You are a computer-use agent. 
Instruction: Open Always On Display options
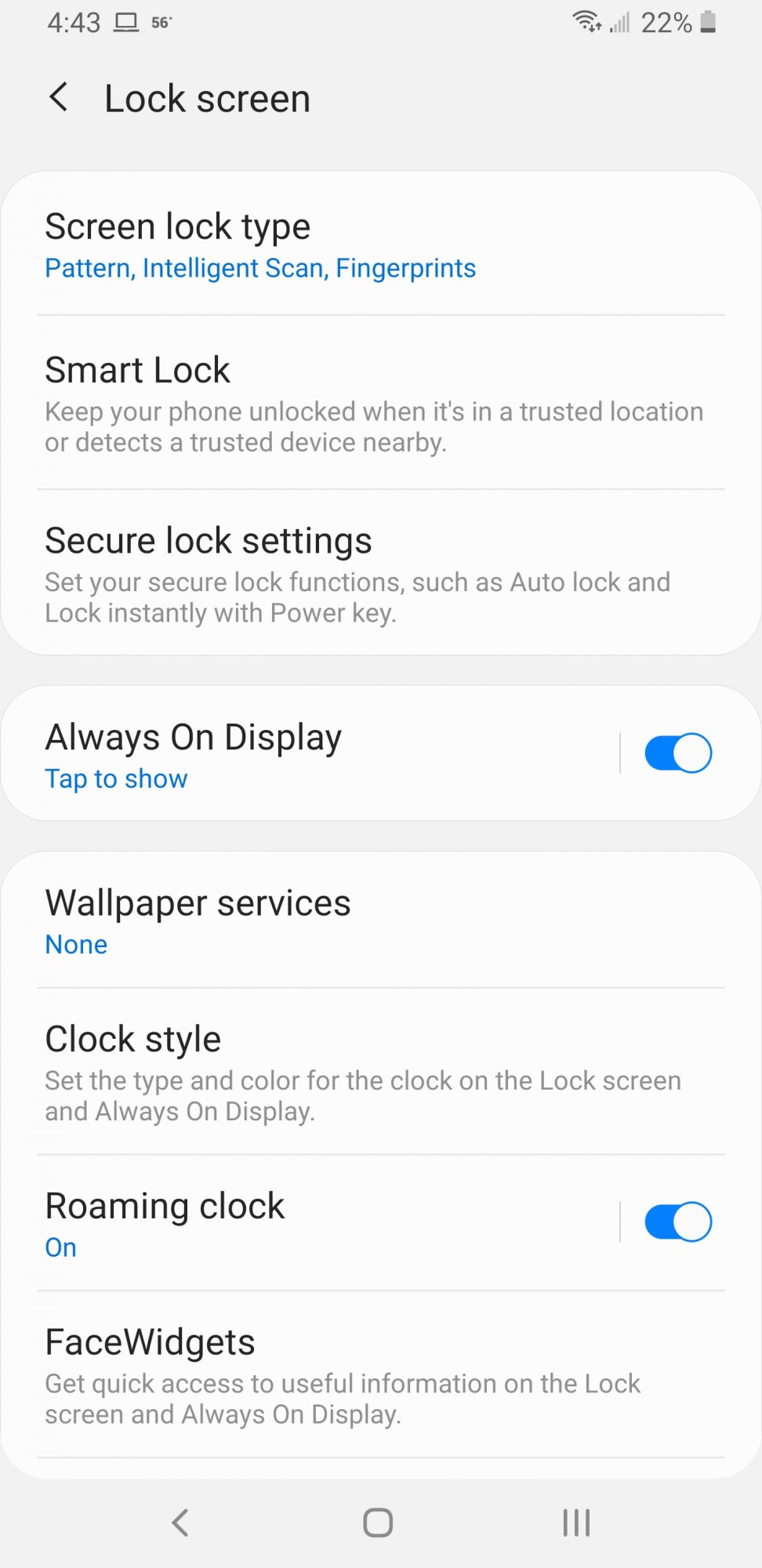click(x=310, y=754)
